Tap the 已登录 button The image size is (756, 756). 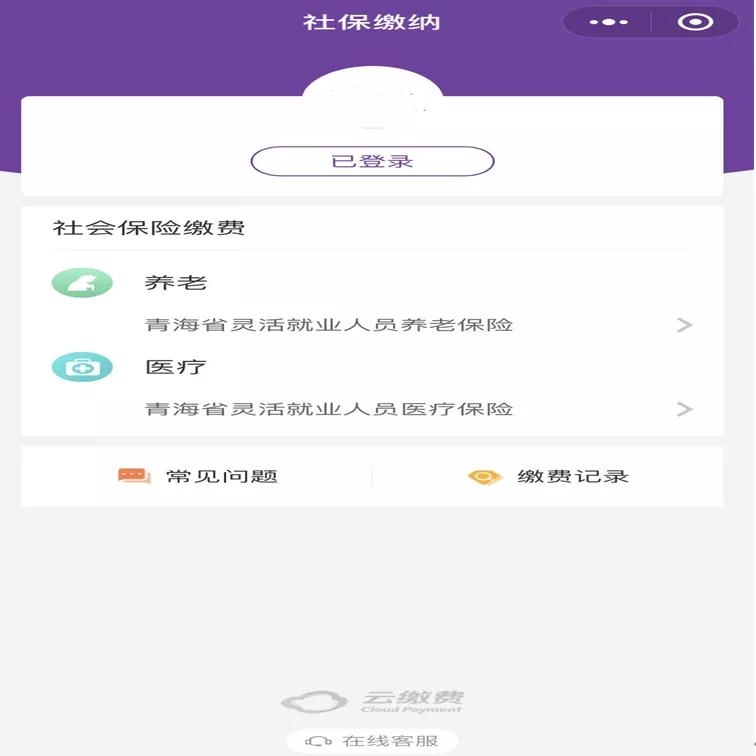tap(372, 161)
